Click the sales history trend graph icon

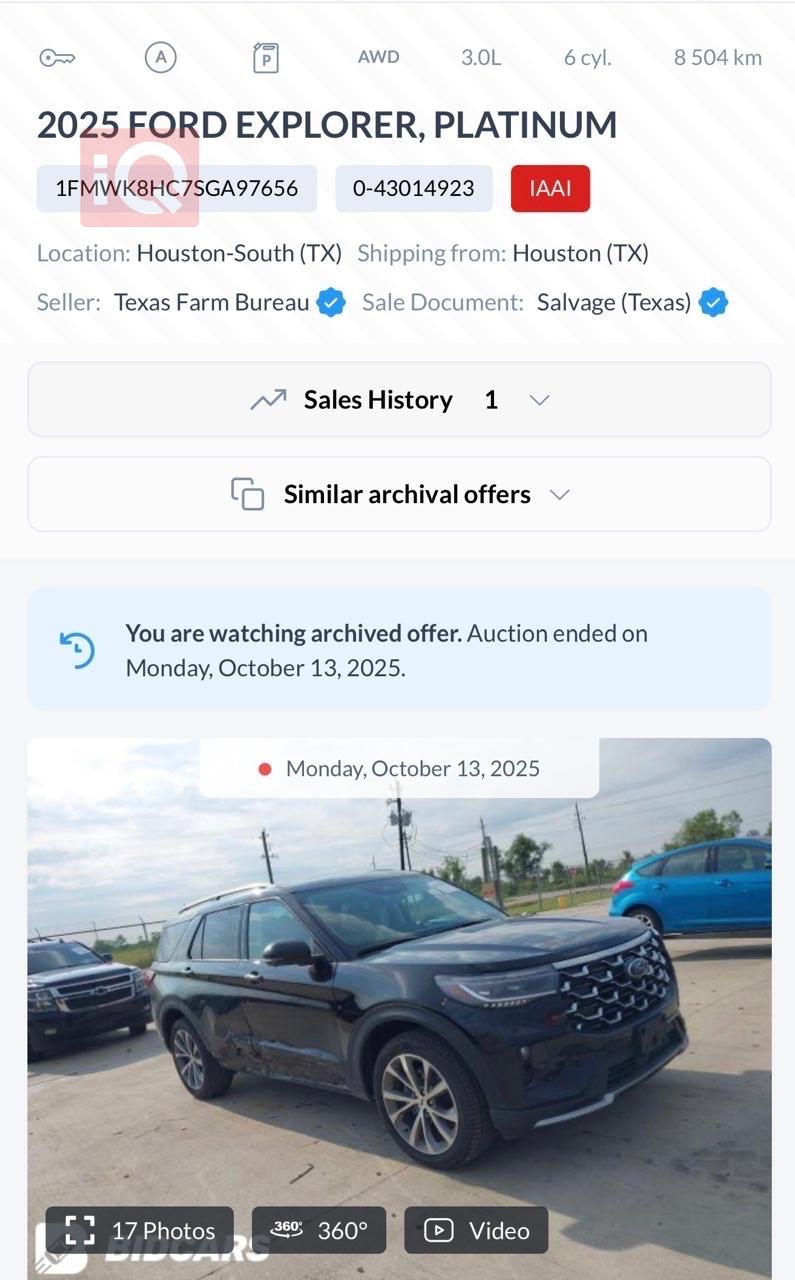click(x=268, y=399)
